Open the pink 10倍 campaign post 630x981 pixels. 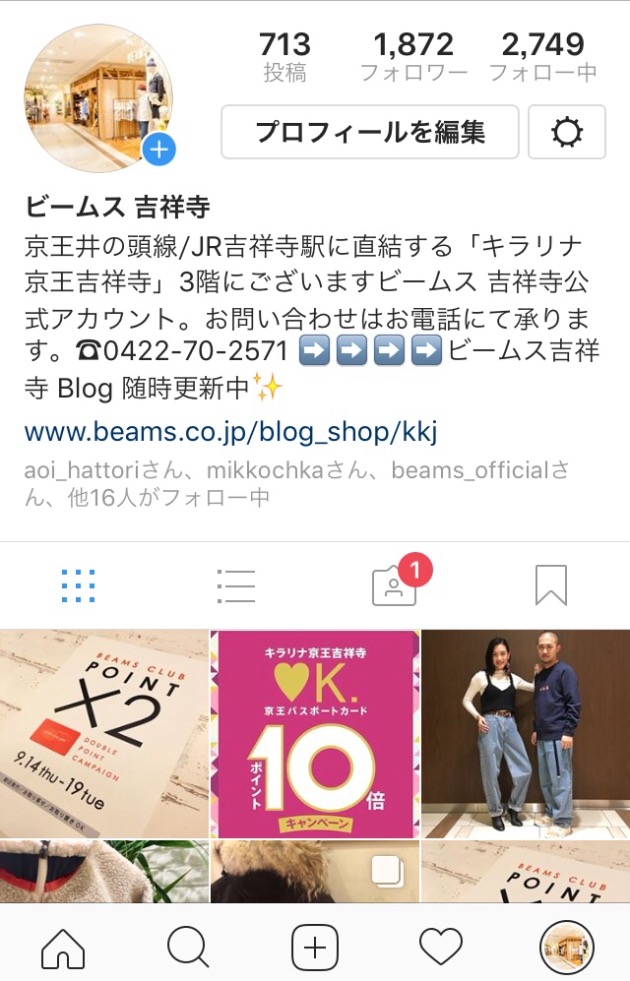click(315, 733)
